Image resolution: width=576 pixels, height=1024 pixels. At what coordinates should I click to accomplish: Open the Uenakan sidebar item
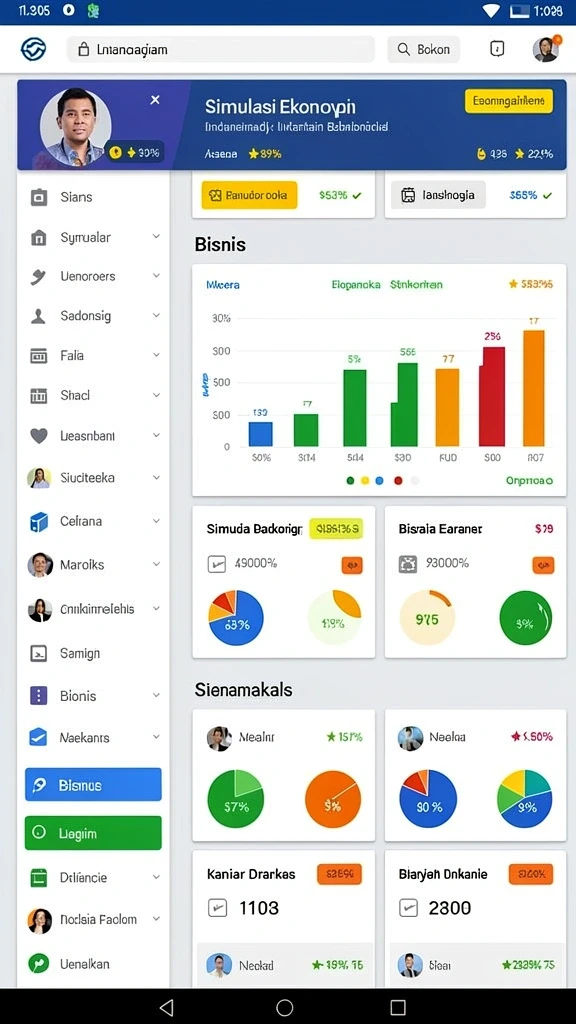coord(93,964)
